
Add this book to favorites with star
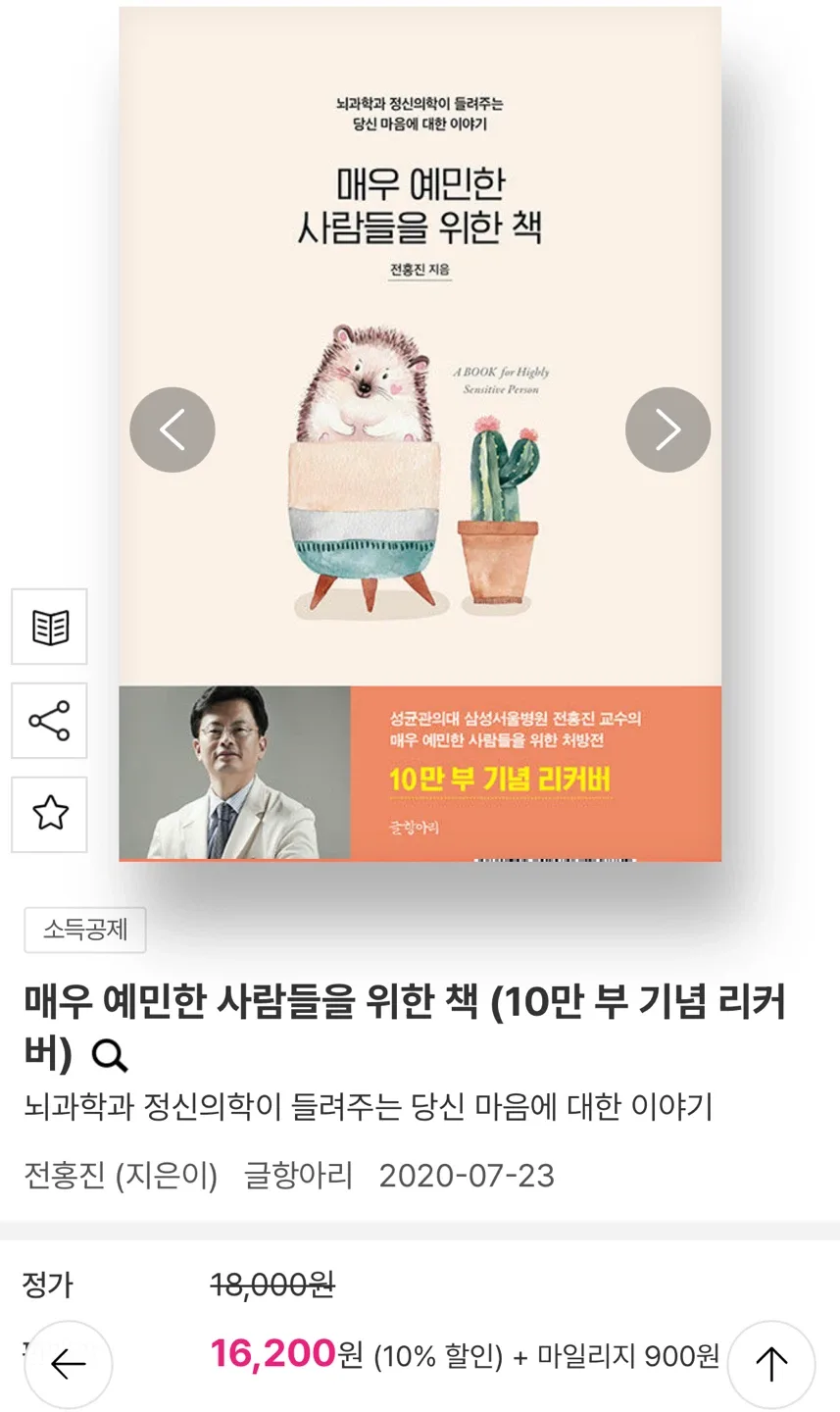(49, 814)
